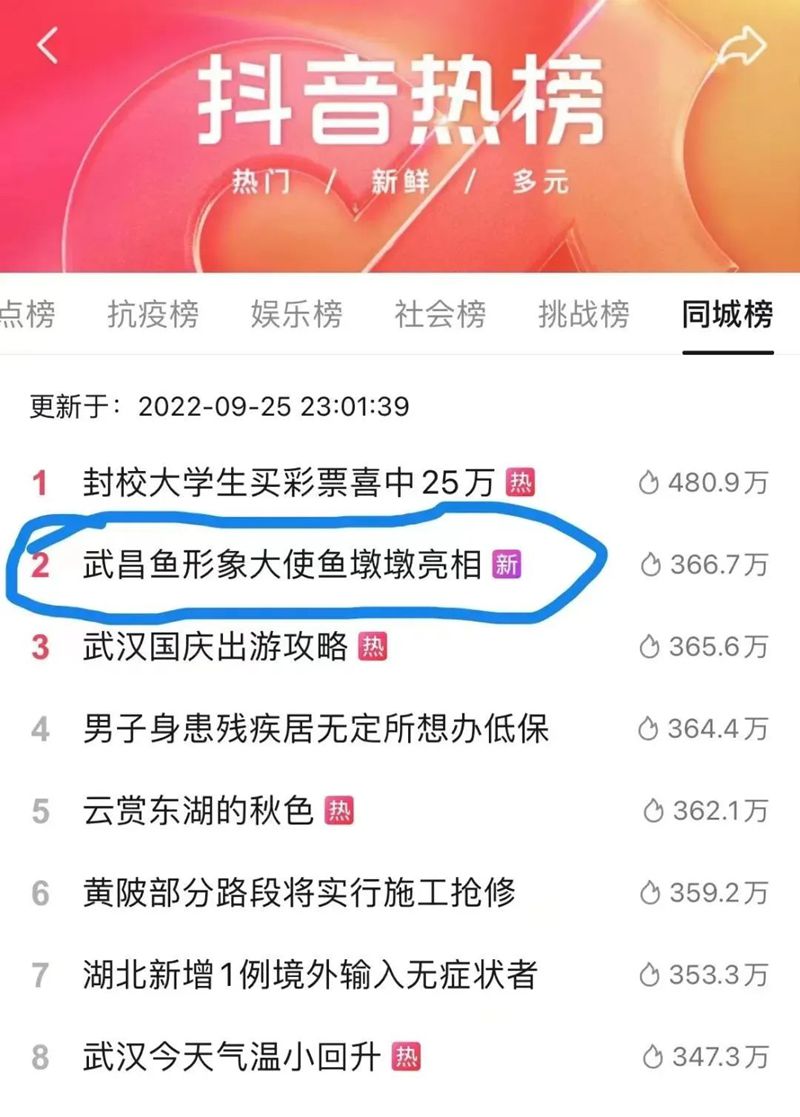This screenshot has height=1117, width=800.
Task: Open the 社会榜 tab
Action: [x=440, y=314]
